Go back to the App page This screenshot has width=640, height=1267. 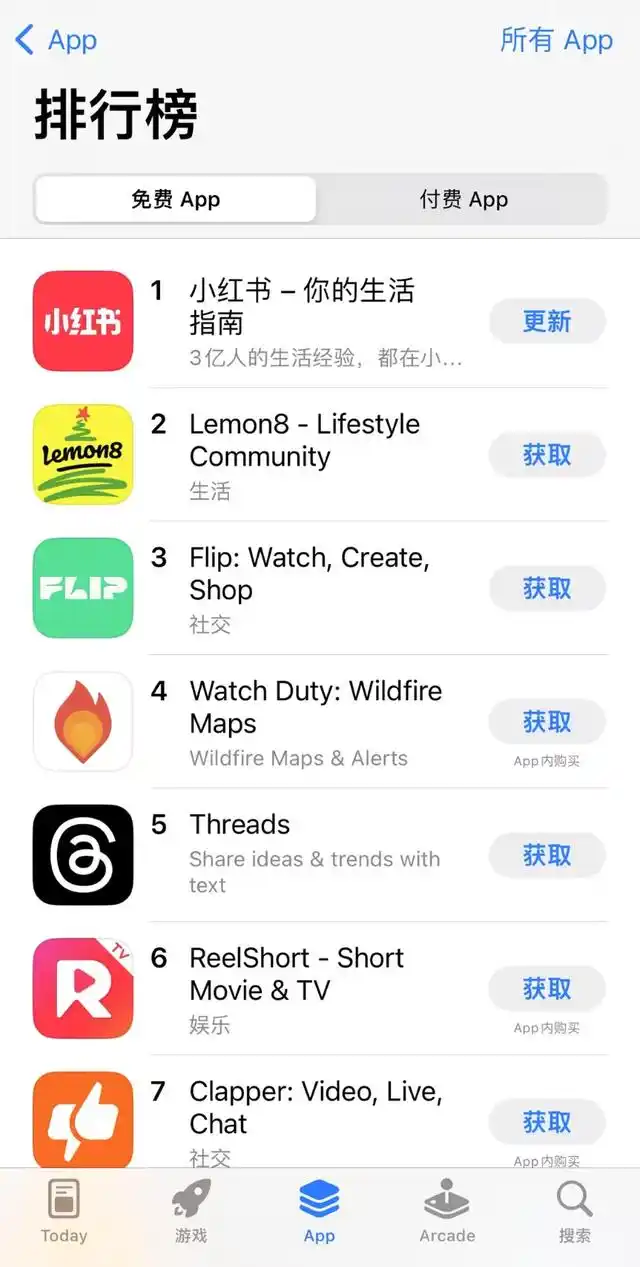click(56, 41)
